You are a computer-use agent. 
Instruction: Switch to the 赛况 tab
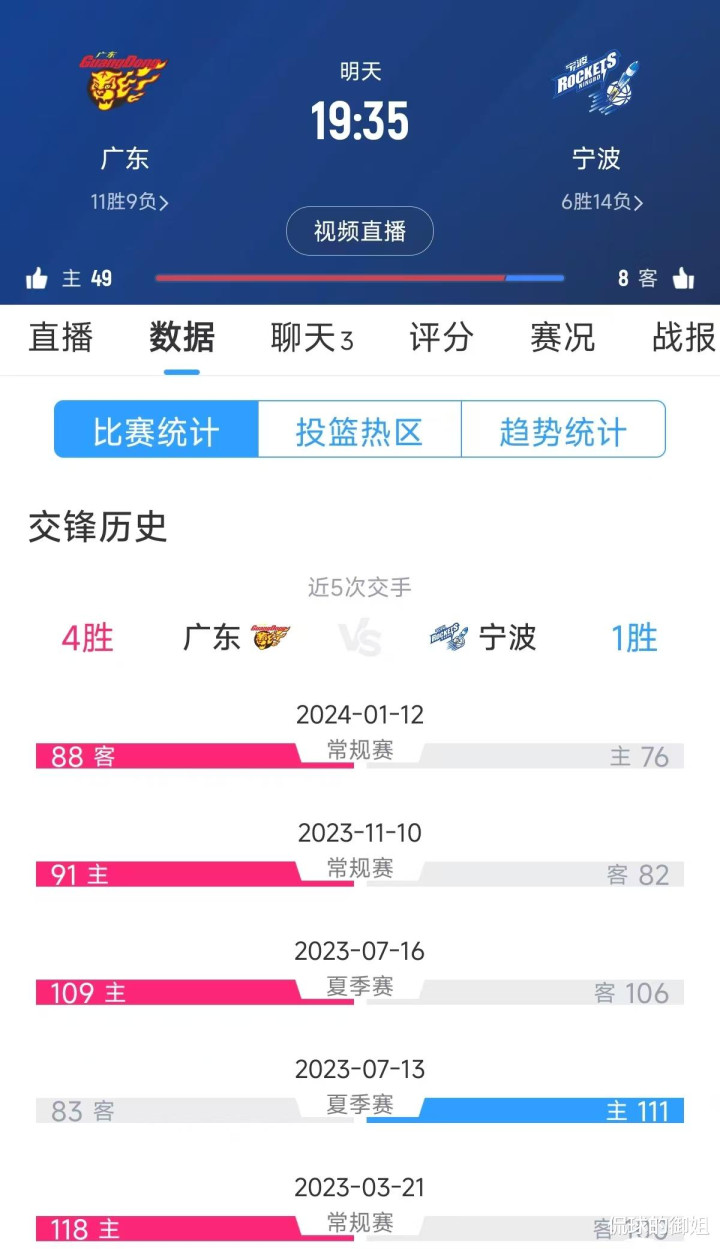click(562, 338)
